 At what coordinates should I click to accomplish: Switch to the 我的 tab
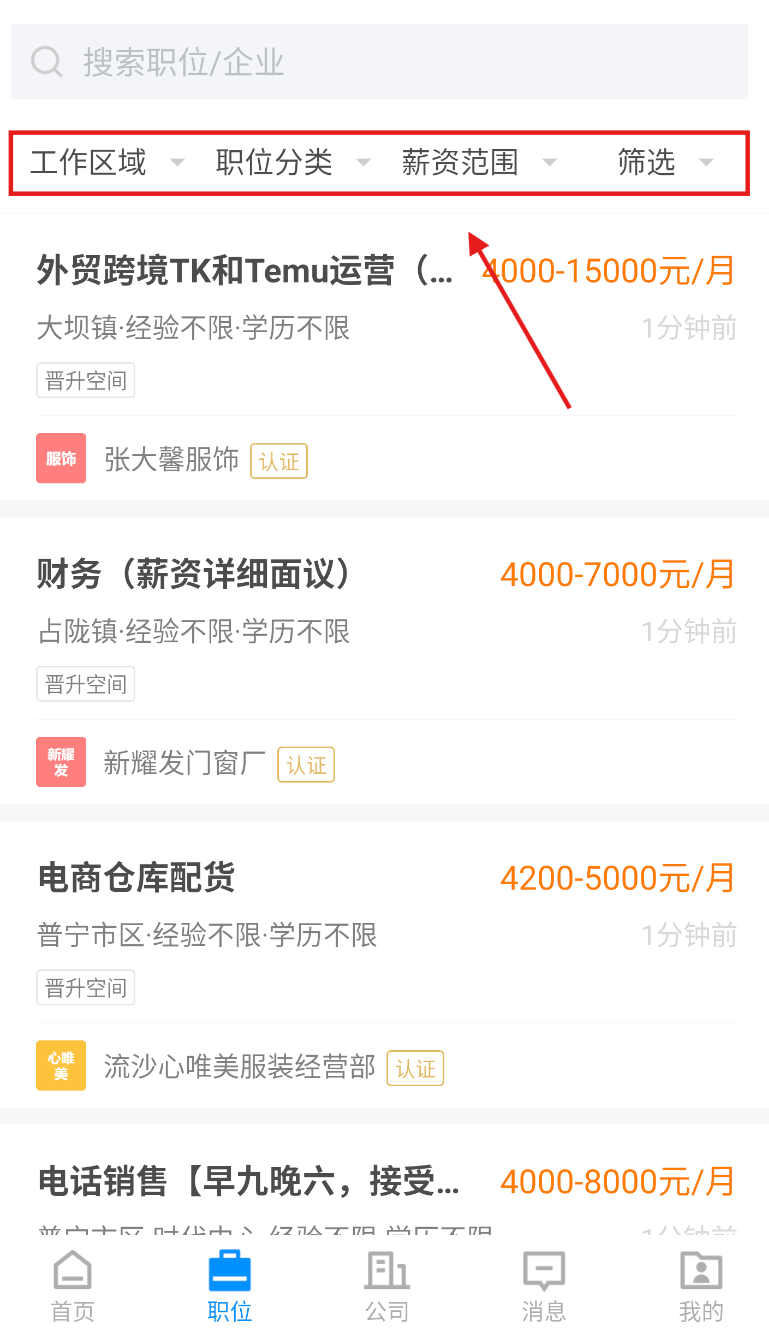coord(701,1286)
